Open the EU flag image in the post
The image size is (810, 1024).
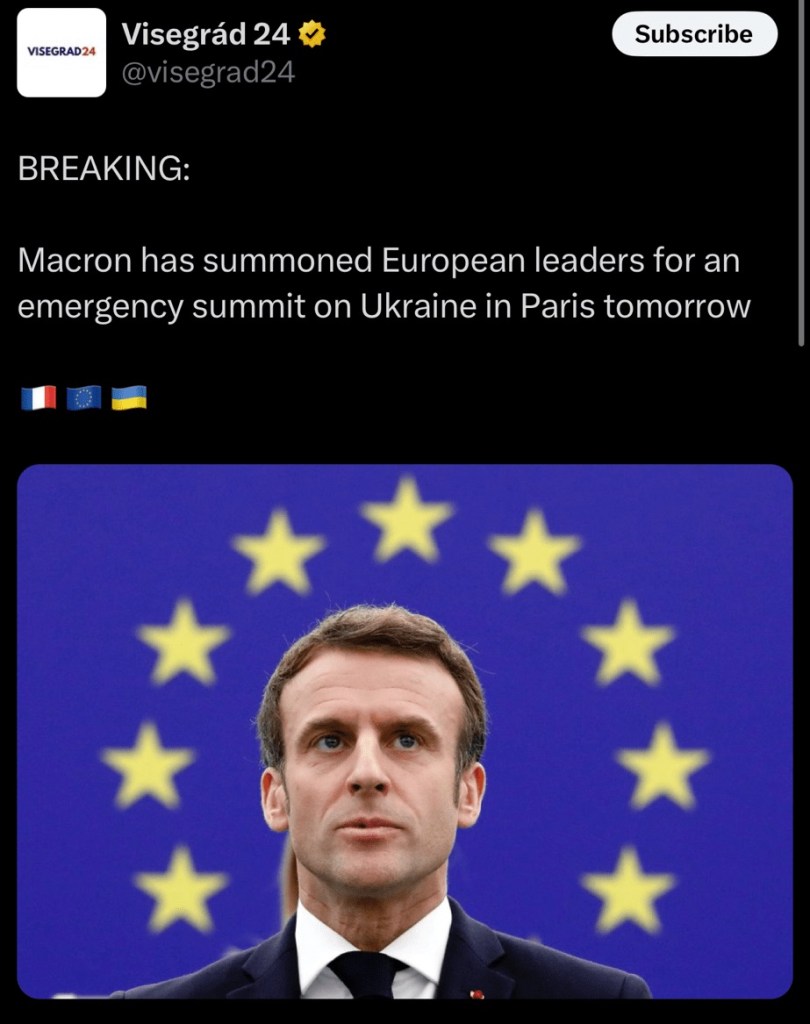coord(404,730)
